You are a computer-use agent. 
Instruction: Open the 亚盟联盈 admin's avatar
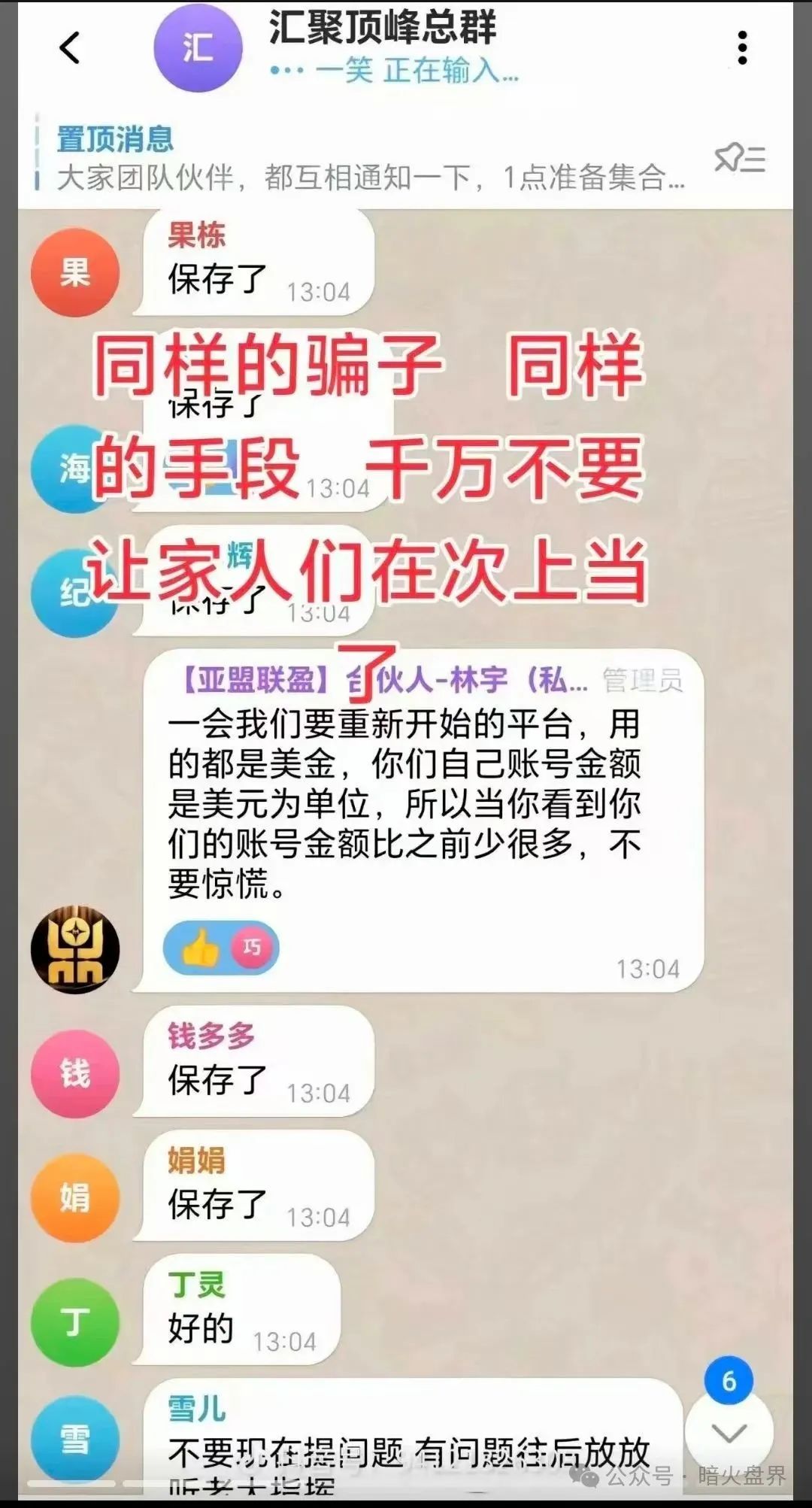pyautogui.click(x=74, y=949)
